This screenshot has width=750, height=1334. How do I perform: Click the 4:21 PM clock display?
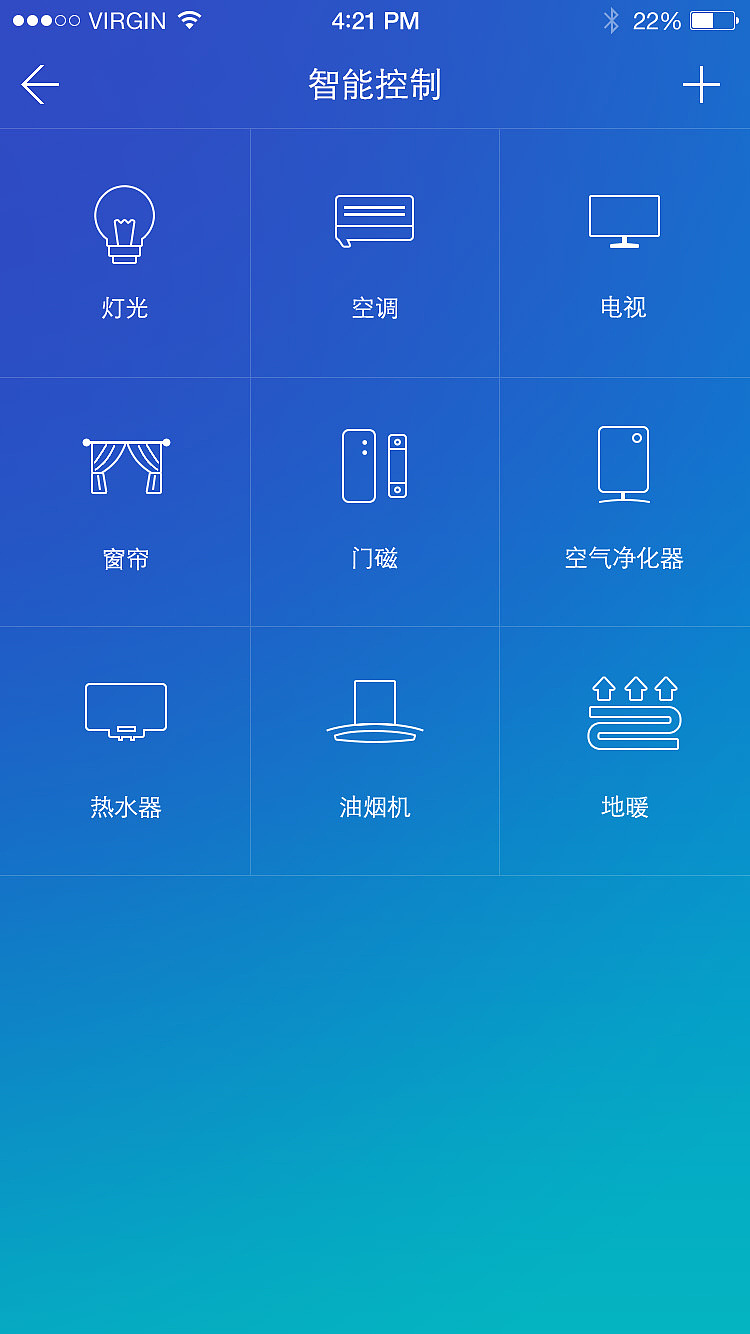[x=375, y=18]
